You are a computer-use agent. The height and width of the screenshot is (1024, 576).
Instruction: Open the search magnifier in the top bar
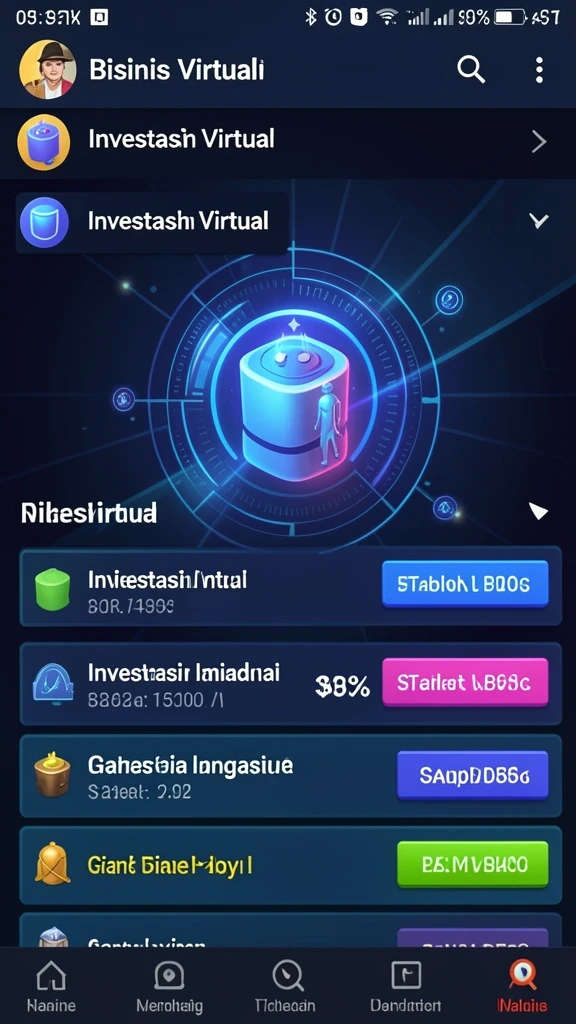(471, 69)
